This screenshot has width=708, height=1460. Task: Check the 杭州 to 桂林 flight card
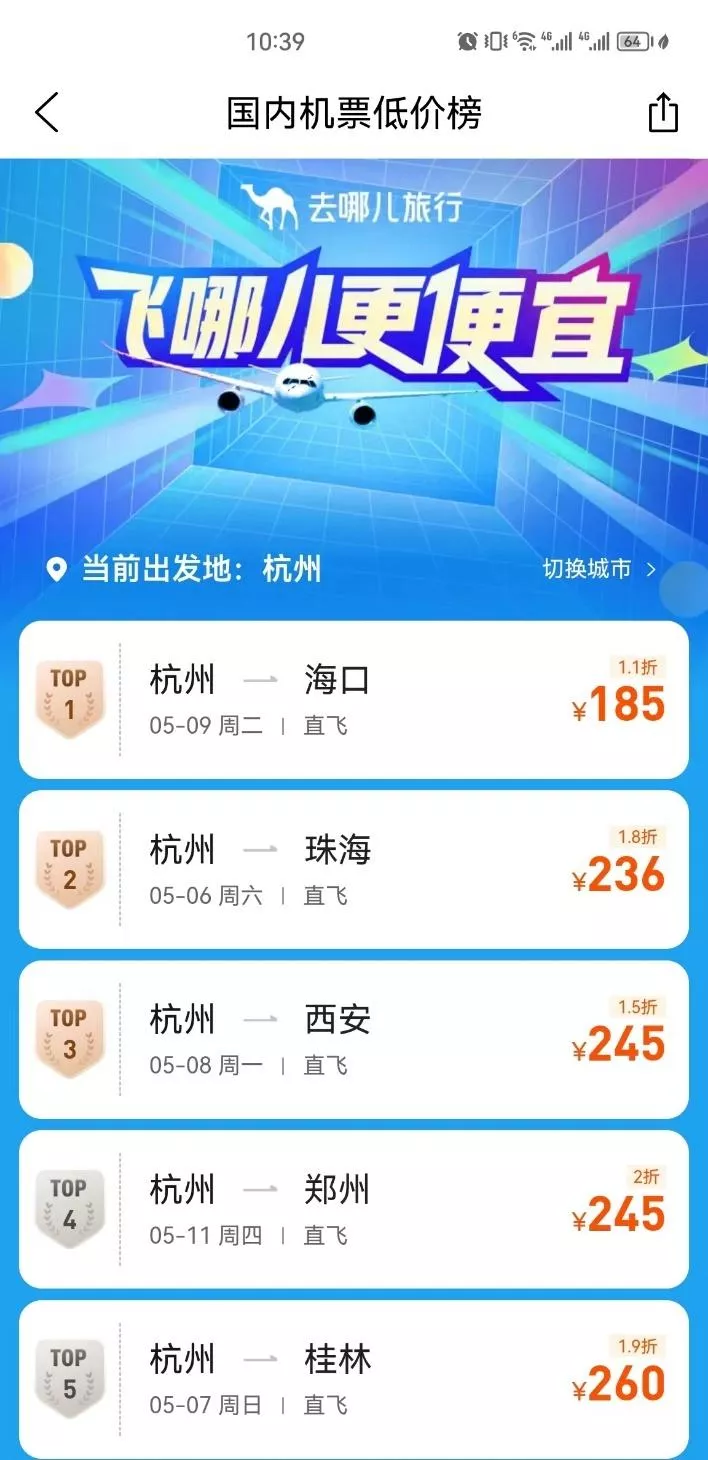coord(354,1378)
